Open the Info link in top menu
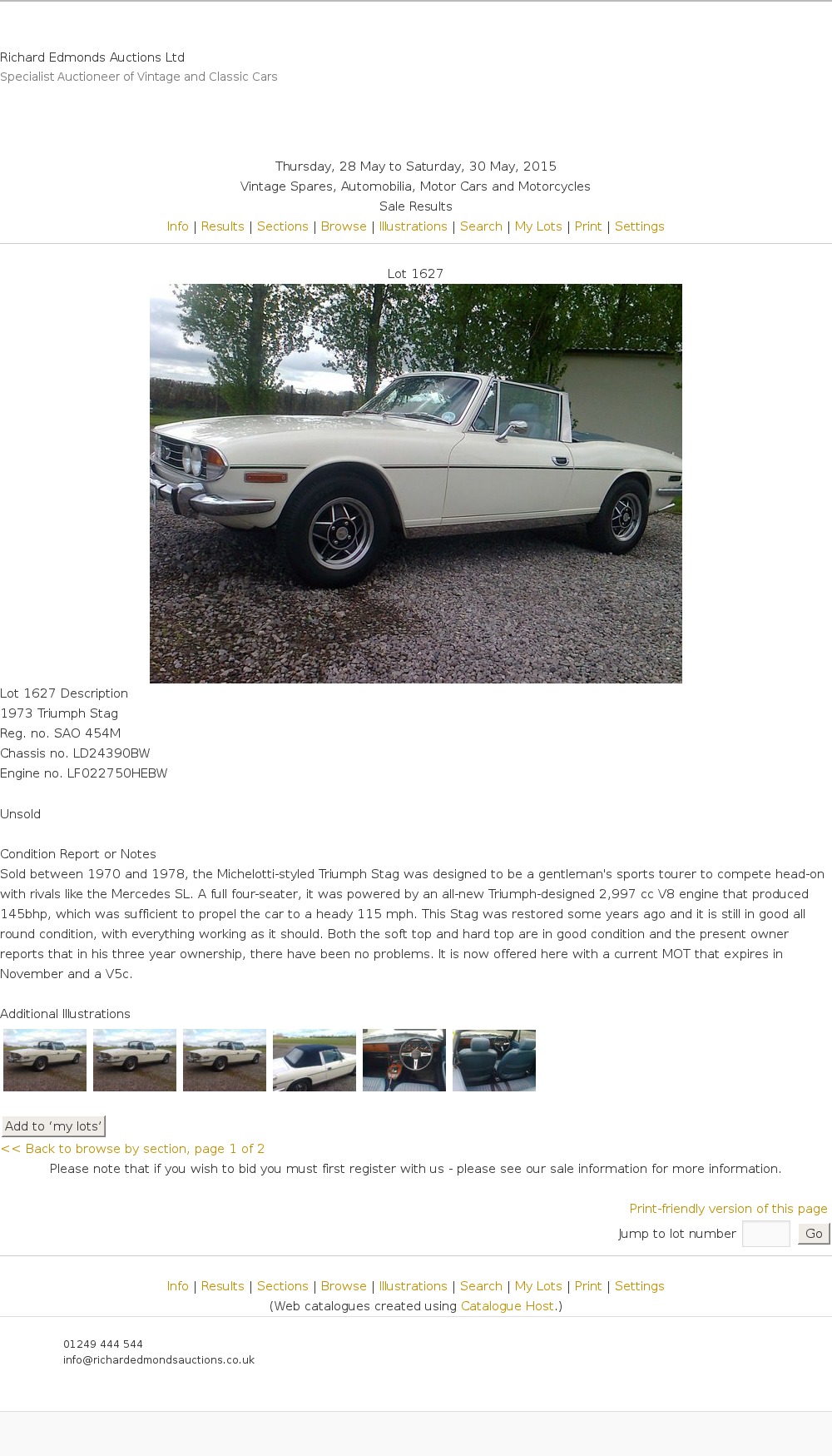832x1456 pixels. 177,226
